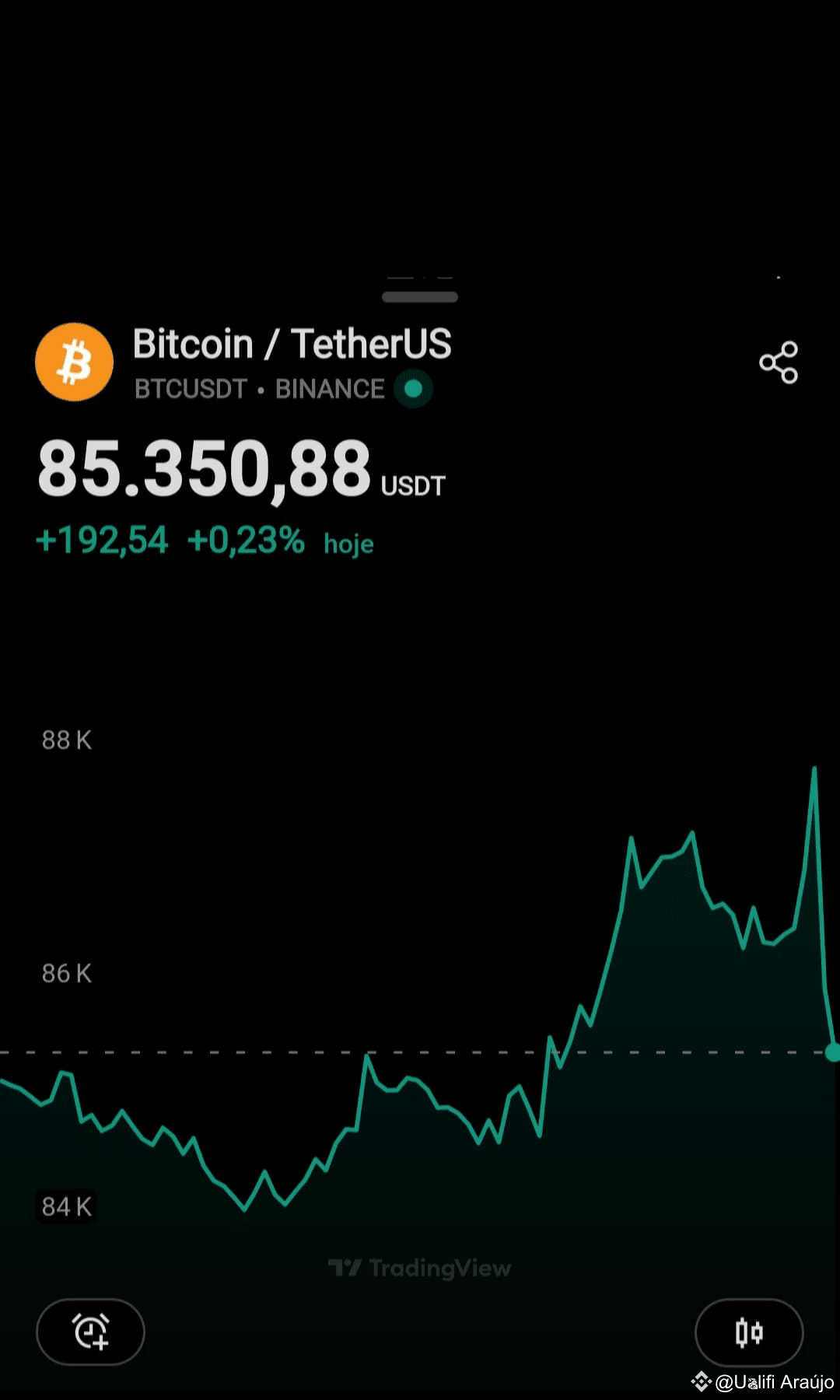
Task: Tap the Bitcoin coin logo icon
Action: point(74,362)
